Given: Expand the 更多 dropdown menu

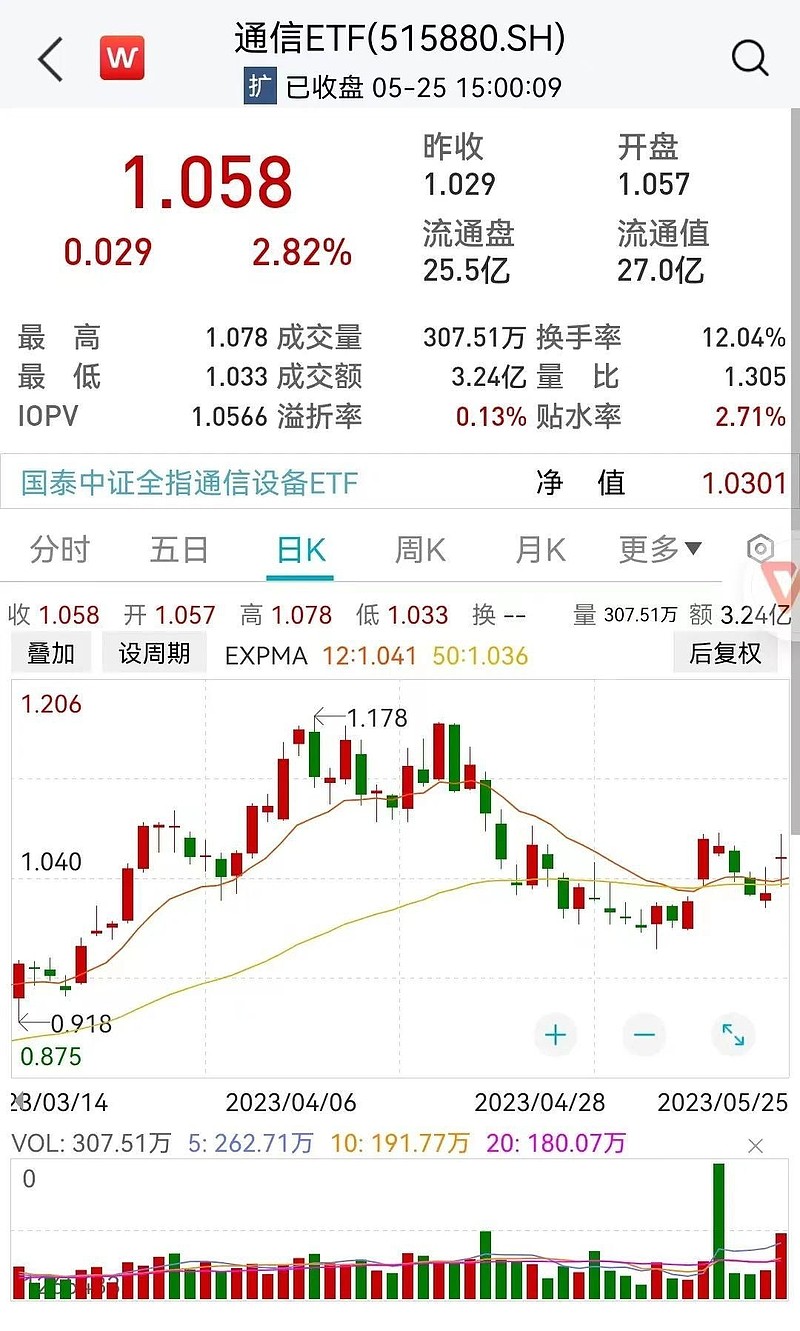Looking at the screenshot, I should (x=658, y=549).
